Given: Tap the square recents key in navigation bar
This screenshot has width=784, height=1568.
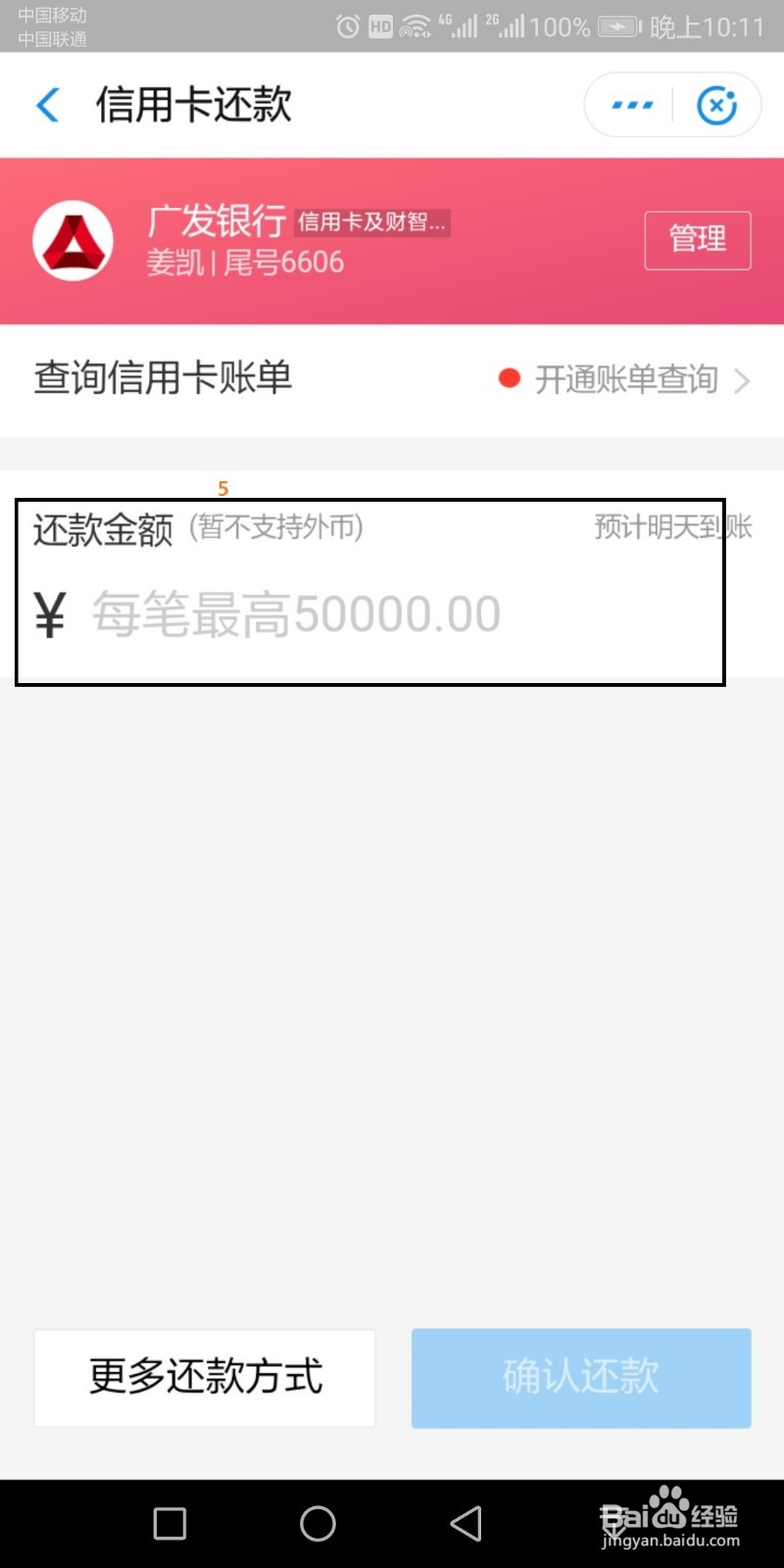Looking at the screenshot, I should (x=169, y=1523).
